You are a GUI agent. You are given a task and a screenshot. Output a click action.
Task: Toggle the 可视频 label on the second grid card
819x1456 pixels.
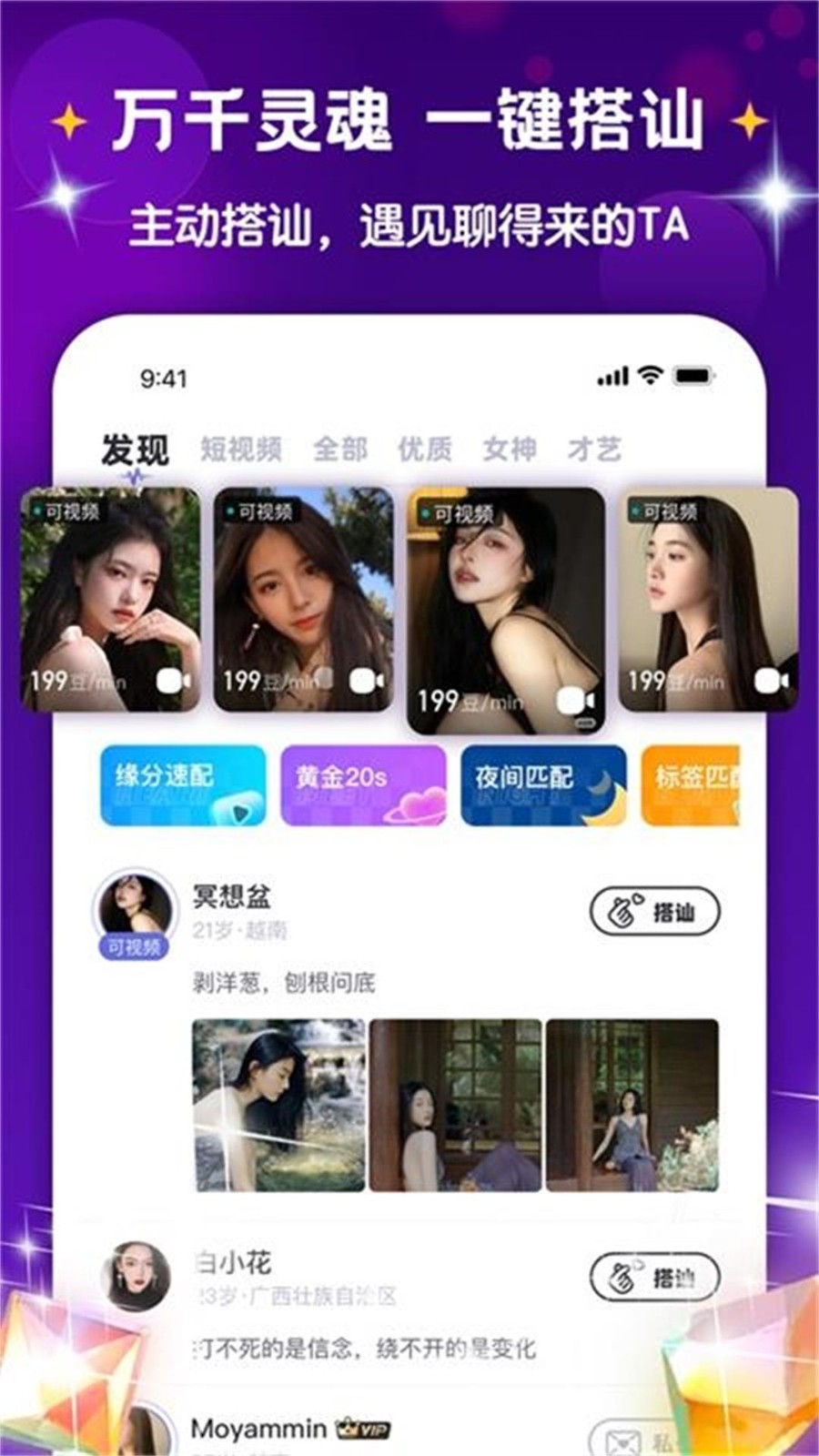click(x=263, y=511)
